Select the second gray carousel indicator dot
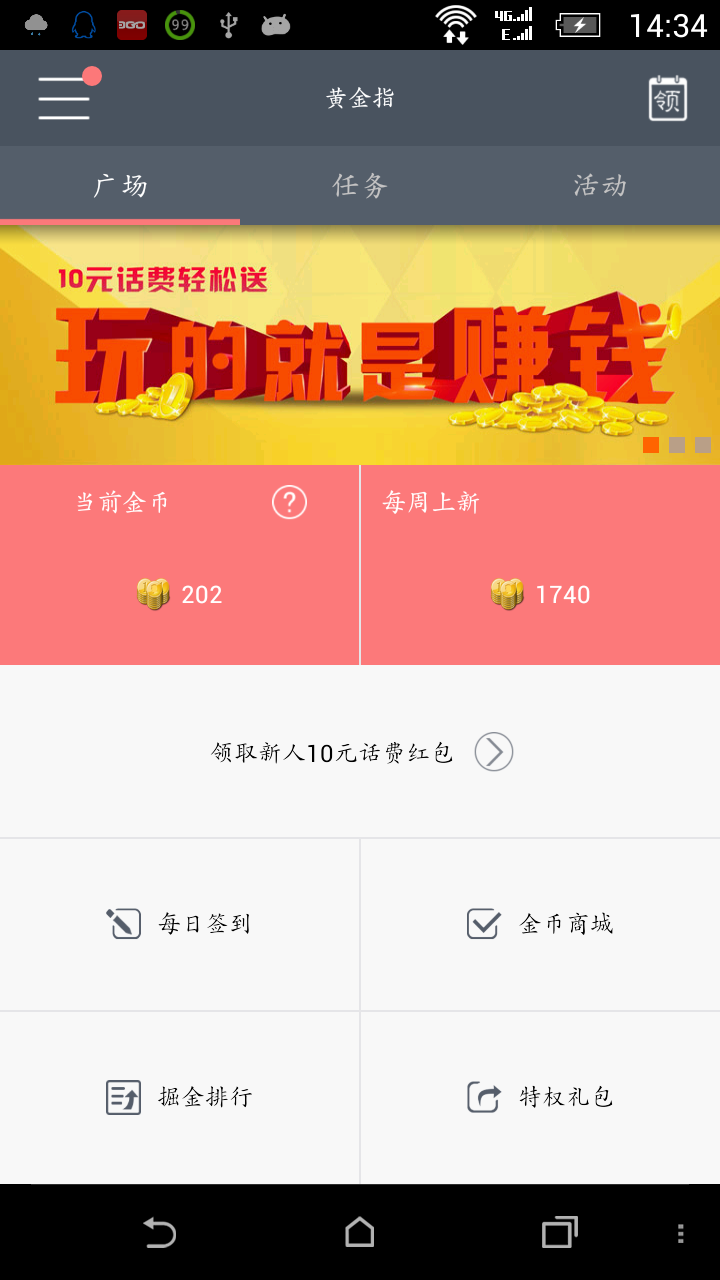 [x=675, y=444]
